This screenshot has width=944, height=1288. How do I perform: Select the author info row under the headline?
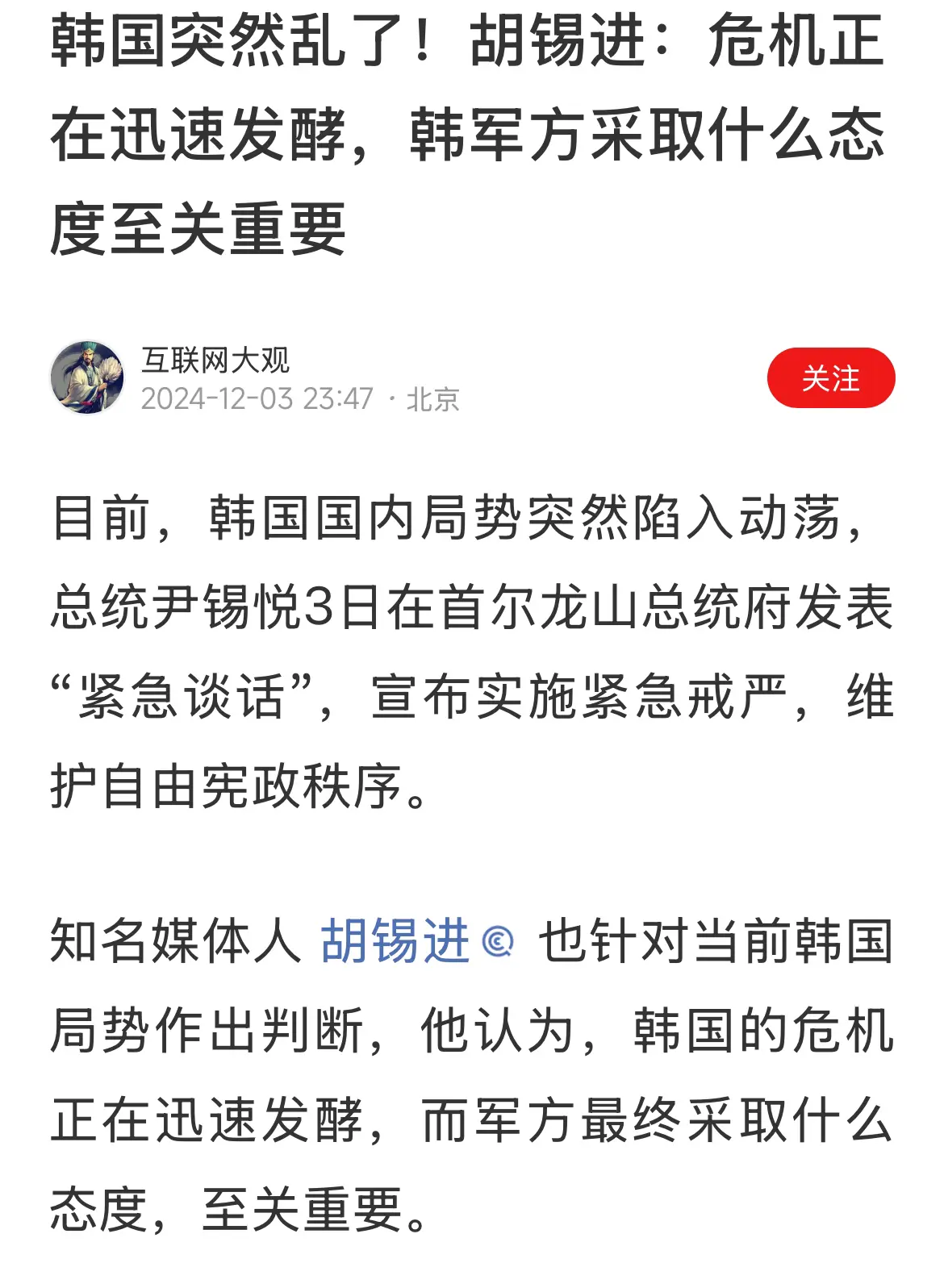pyautogui.click(x=323, y=375)
